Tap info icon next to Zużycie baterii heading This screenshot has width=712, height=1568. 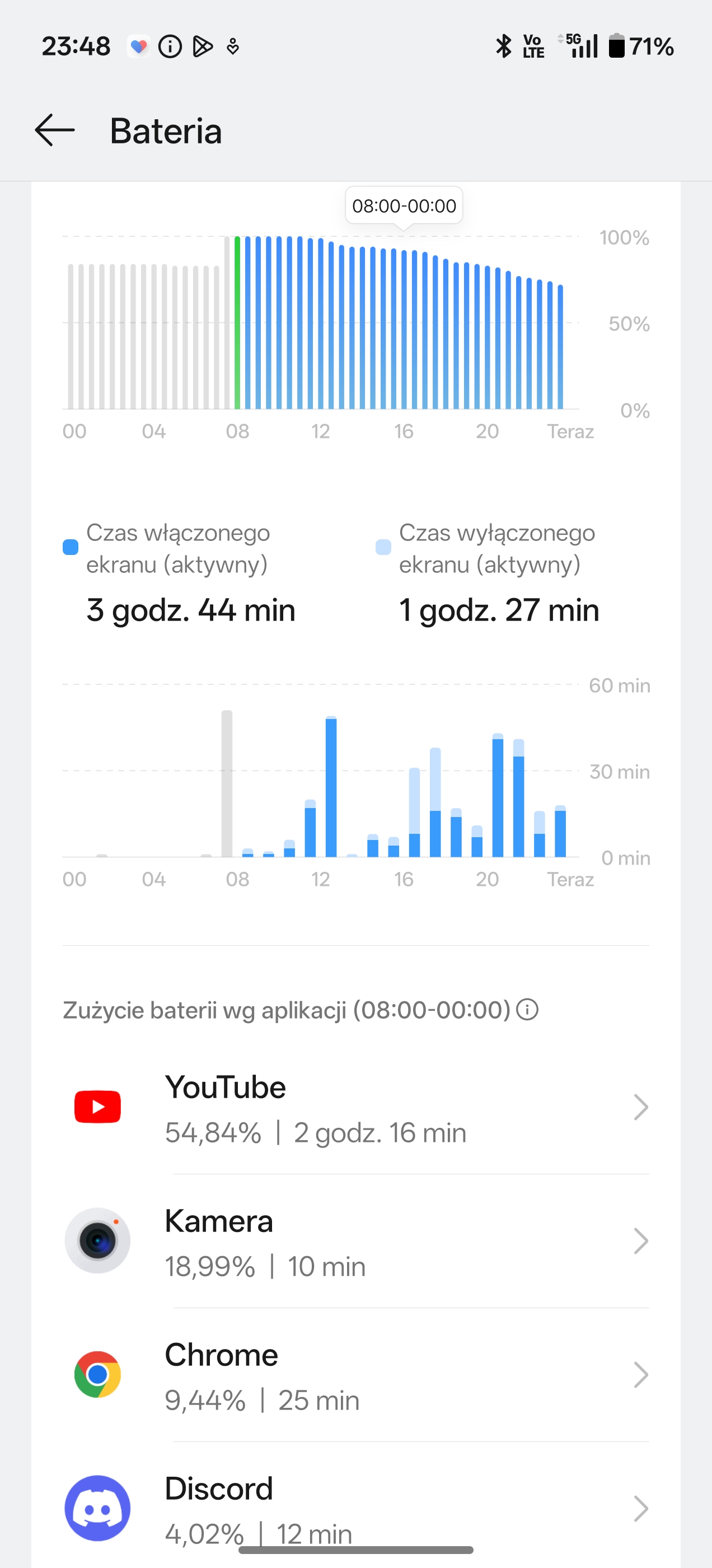pos(527,1010)
